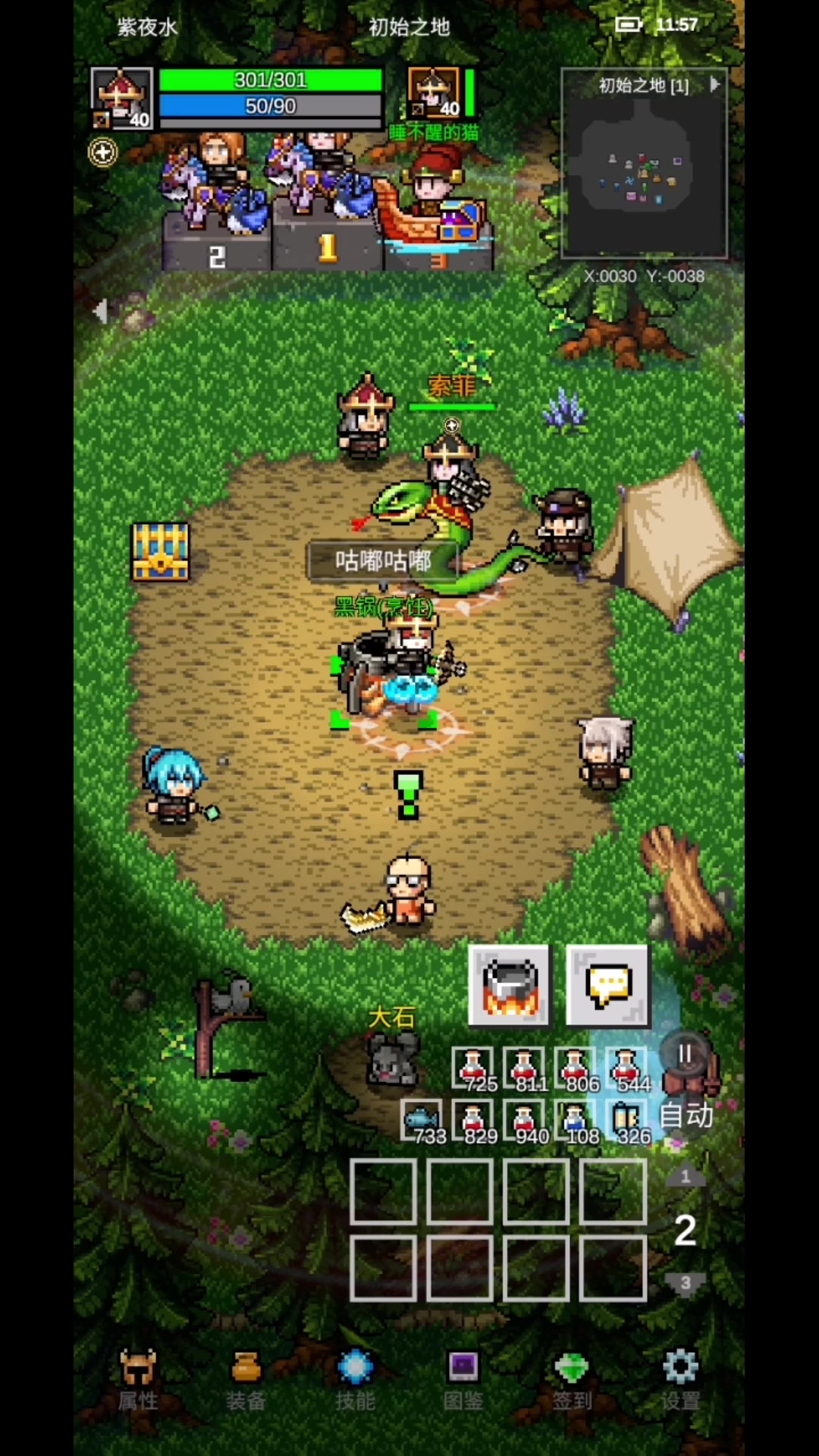The width and height of the screenshot is (819, 1456).
Task: Tap the plus icon below the player avatar
Action: [x=103, y=152]
